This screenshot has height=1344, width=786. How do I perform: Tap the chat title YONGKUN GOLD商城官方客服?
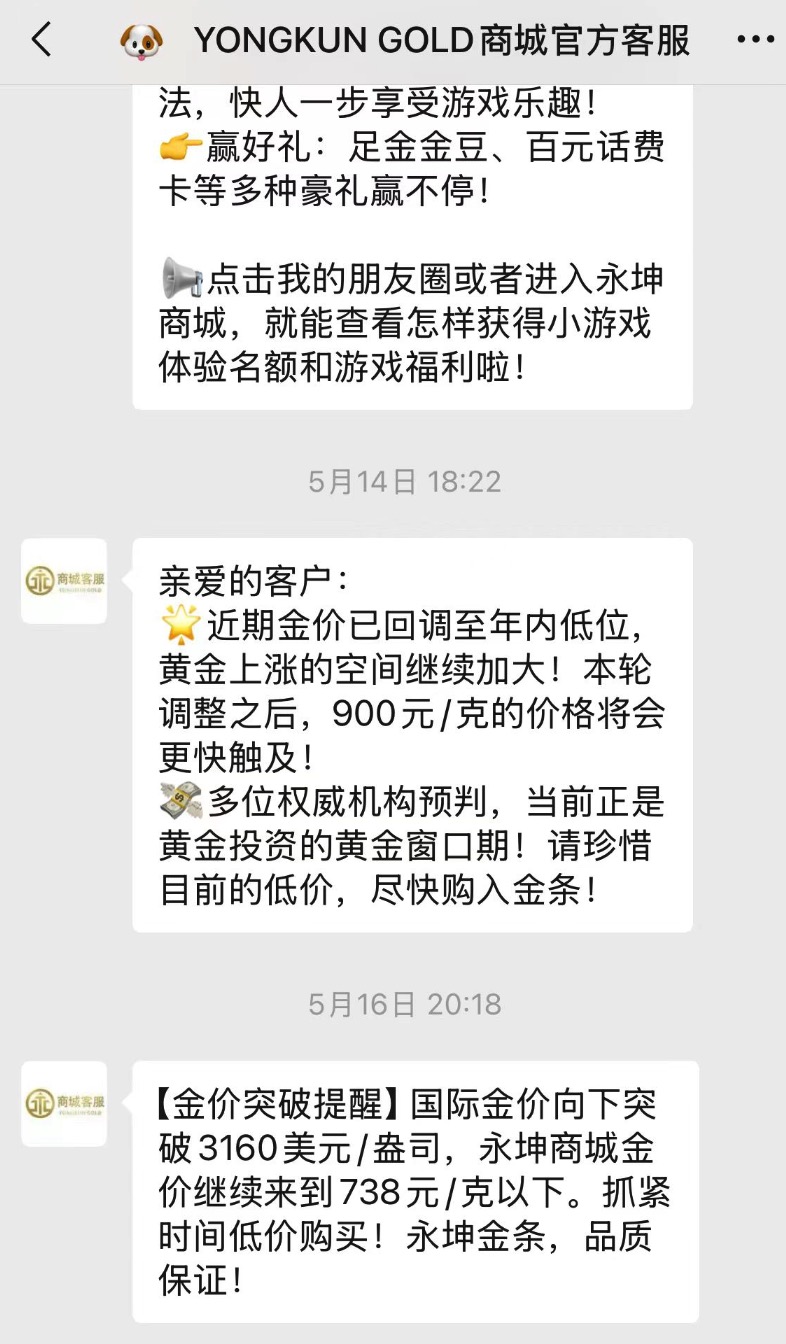click(440, 36)
